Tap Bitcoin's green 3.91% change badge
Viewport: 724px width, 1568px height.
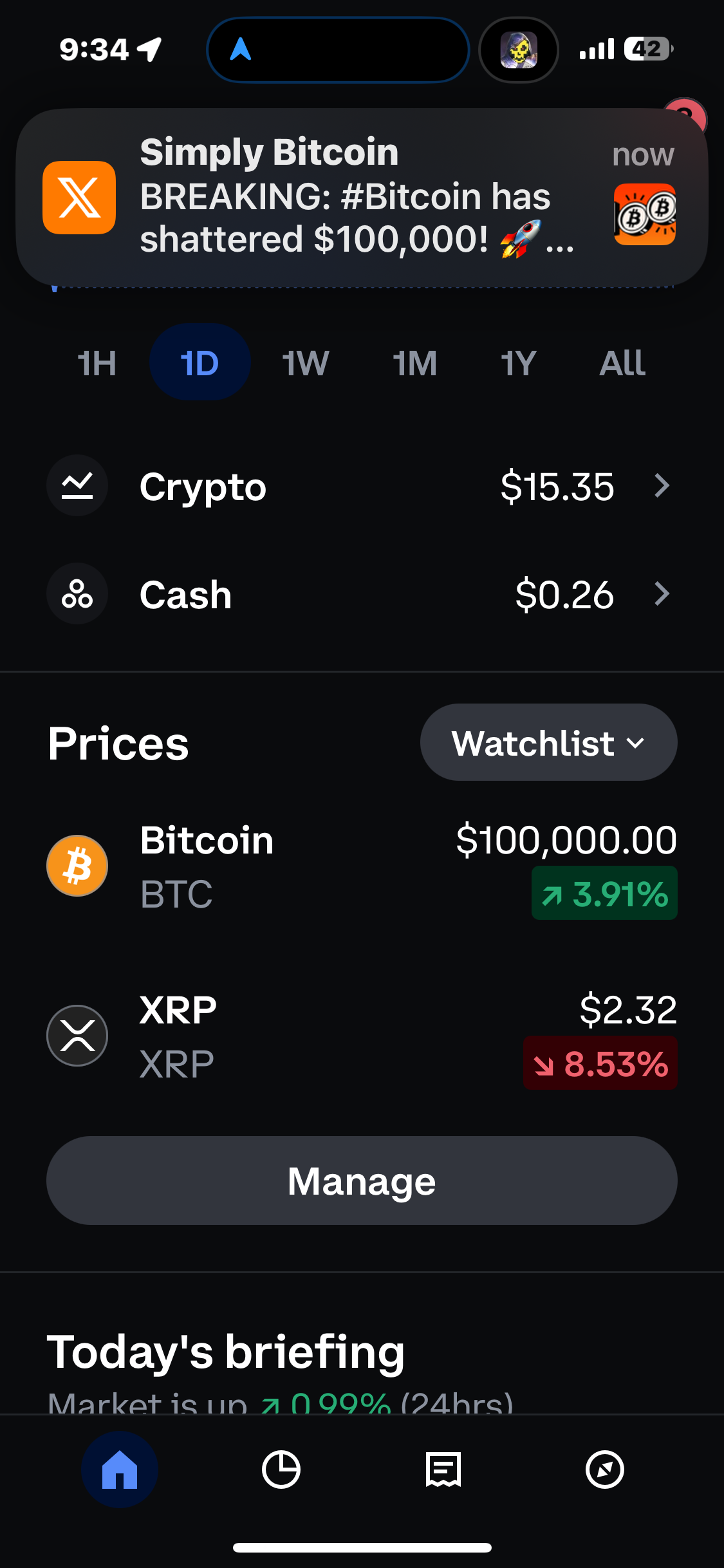(604, 892)
